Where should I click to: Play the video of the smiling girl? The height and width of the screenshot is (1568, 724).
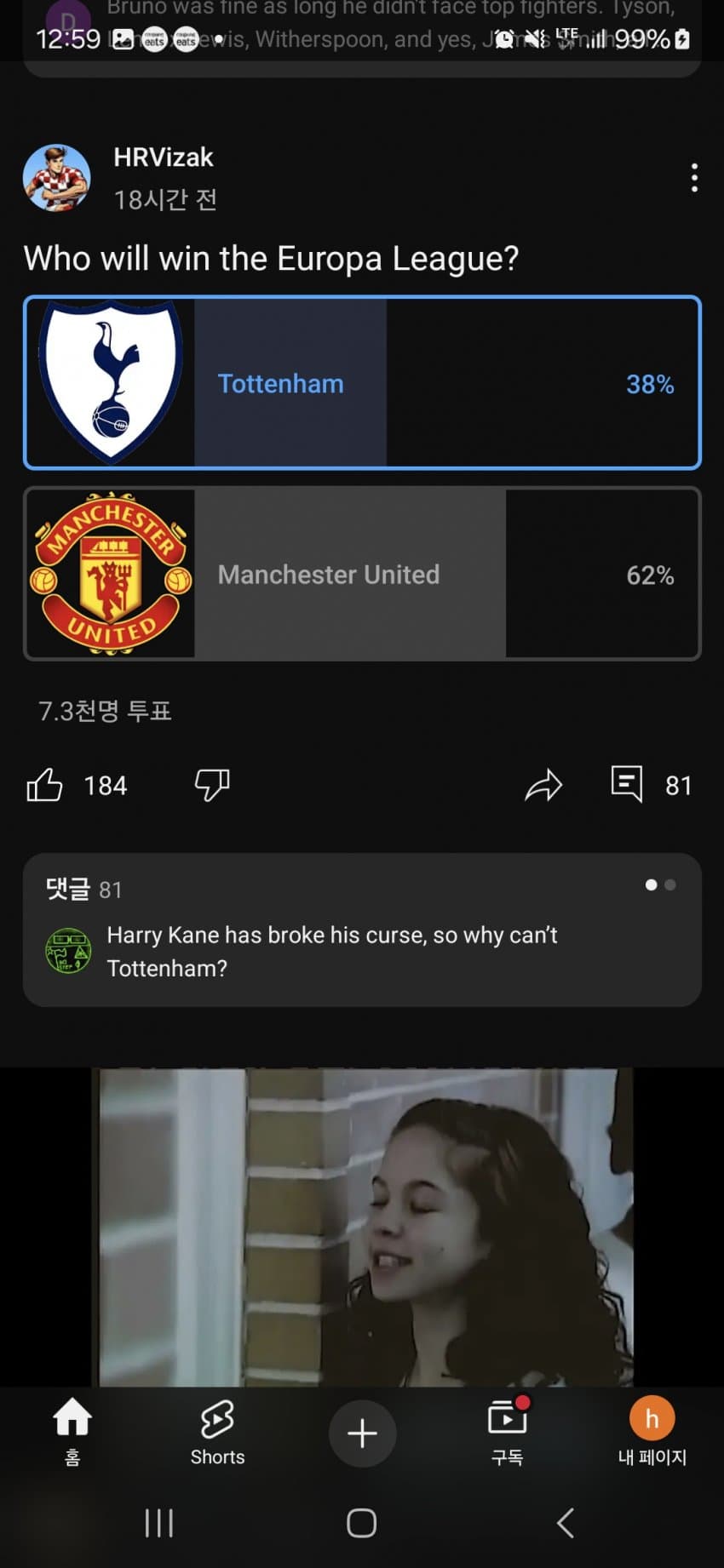pos(362,1226)
